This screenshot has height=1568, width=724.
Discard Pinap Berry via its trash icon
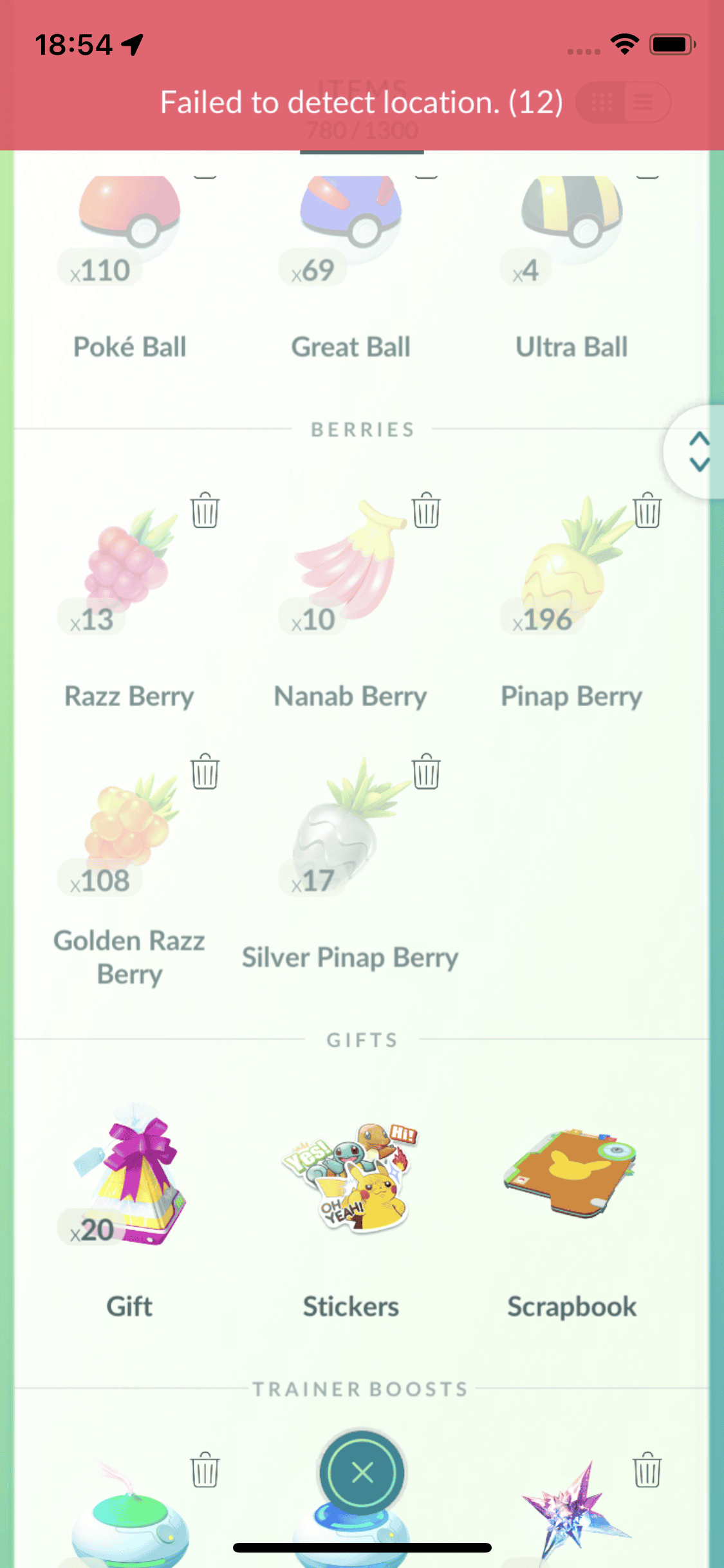[x=647, y=511]
